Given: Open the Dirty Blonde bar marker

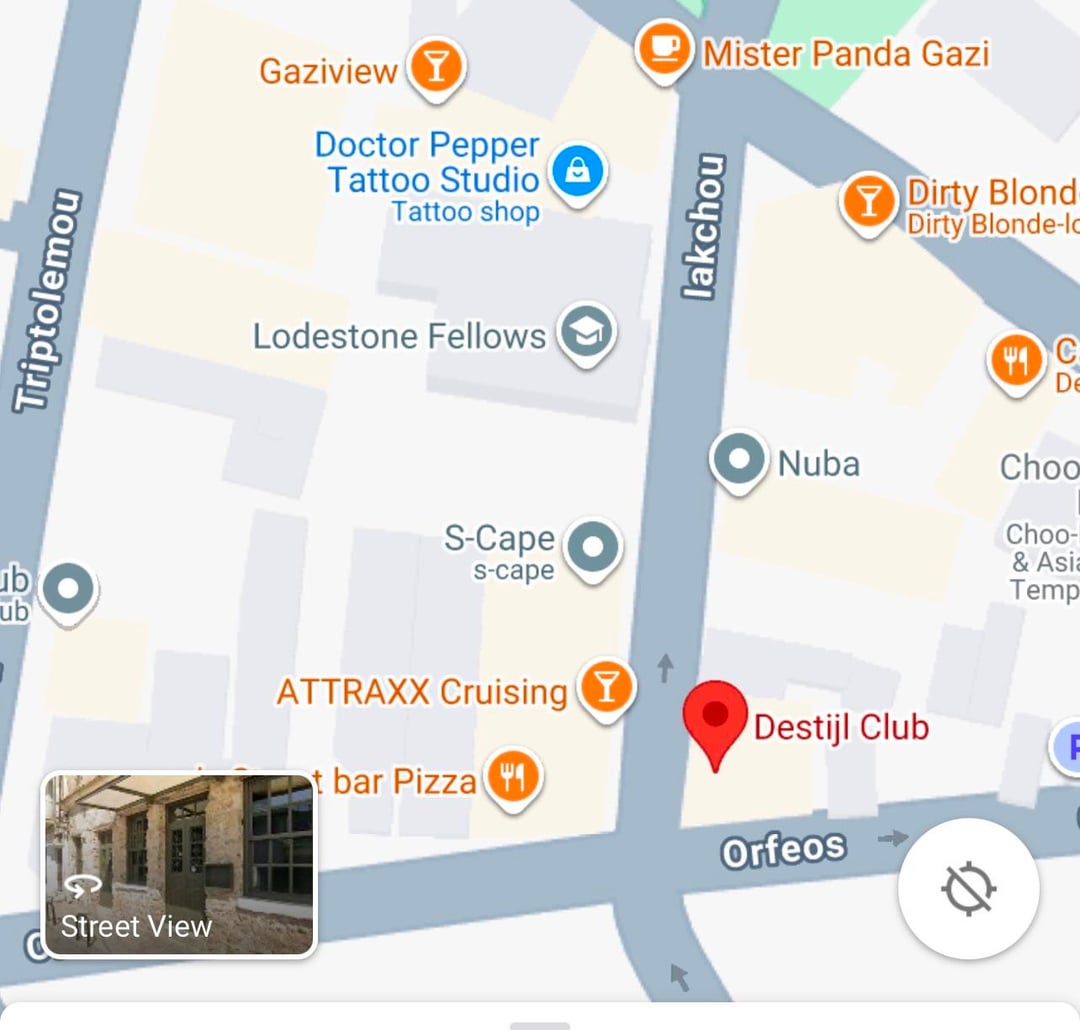Looking at the screenshot, I should point(869,204).
